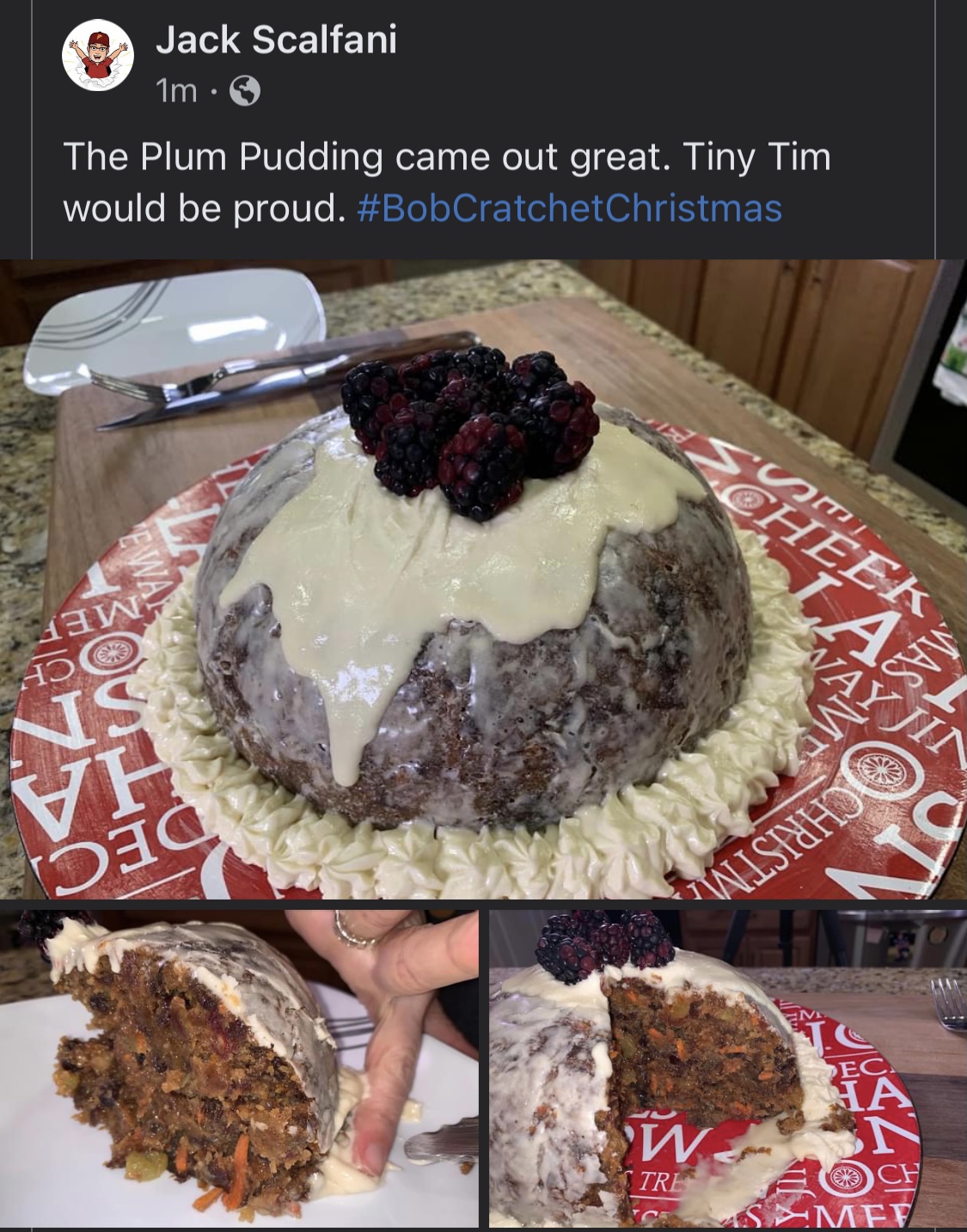The width and height of the screenshot is (967, 1232).
Task: Open the large plum pudding photo
Action: tap(483, 578)
